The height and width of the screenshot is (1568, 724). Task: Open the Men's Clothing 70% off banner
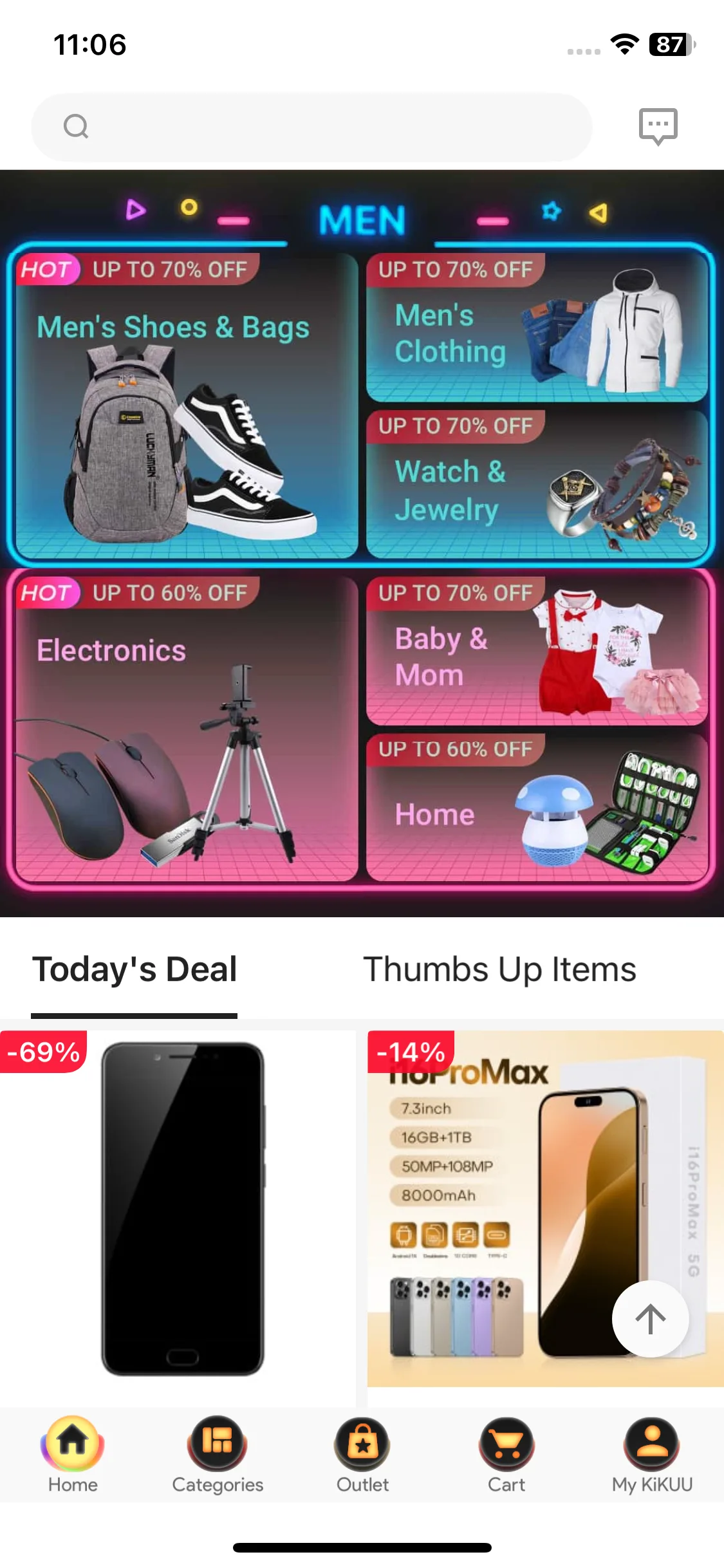(x=539, y=328)
